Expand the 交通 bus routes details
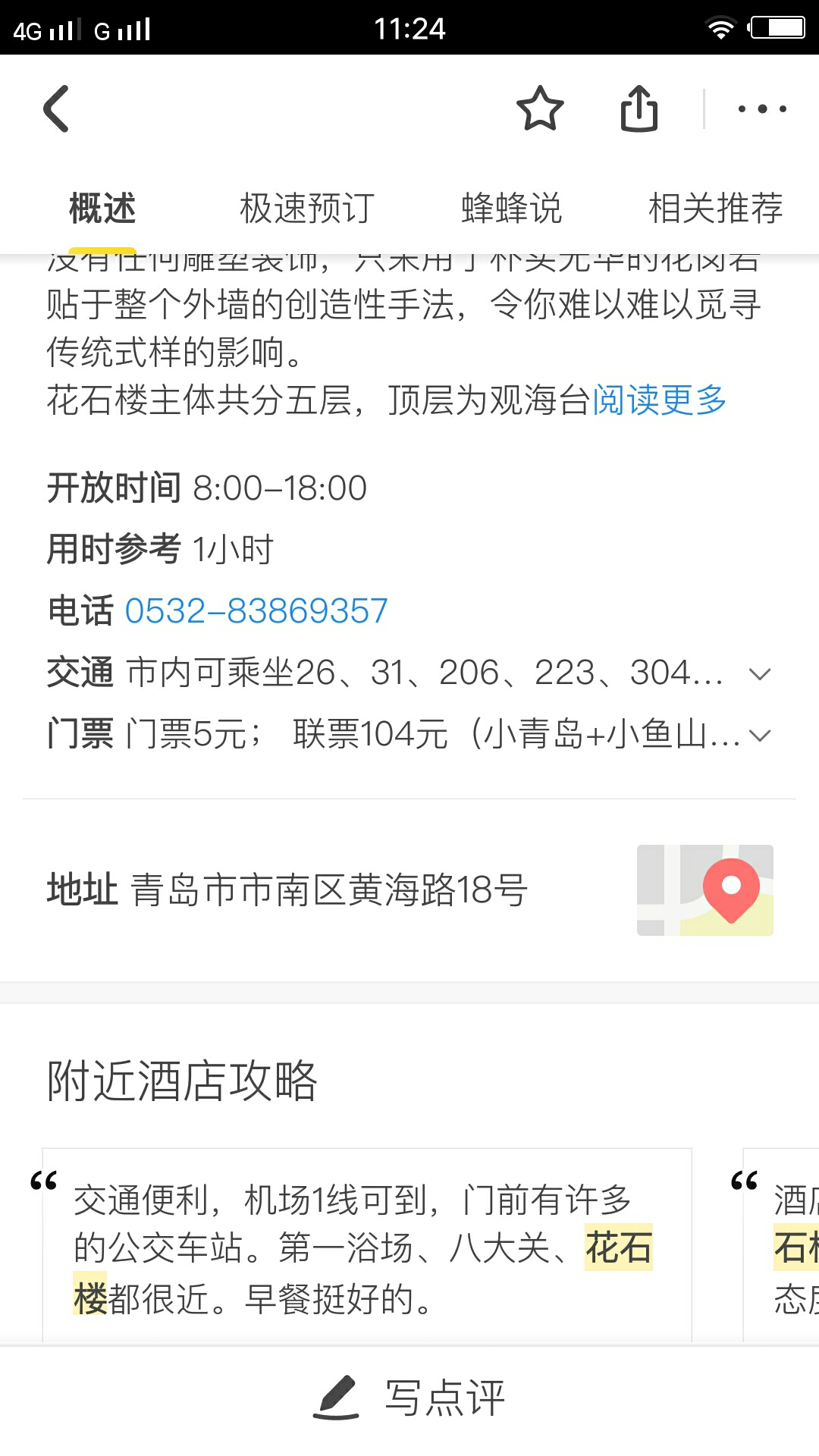The height and width of the screenshot is (1456, 819). [x=761, y=673]
